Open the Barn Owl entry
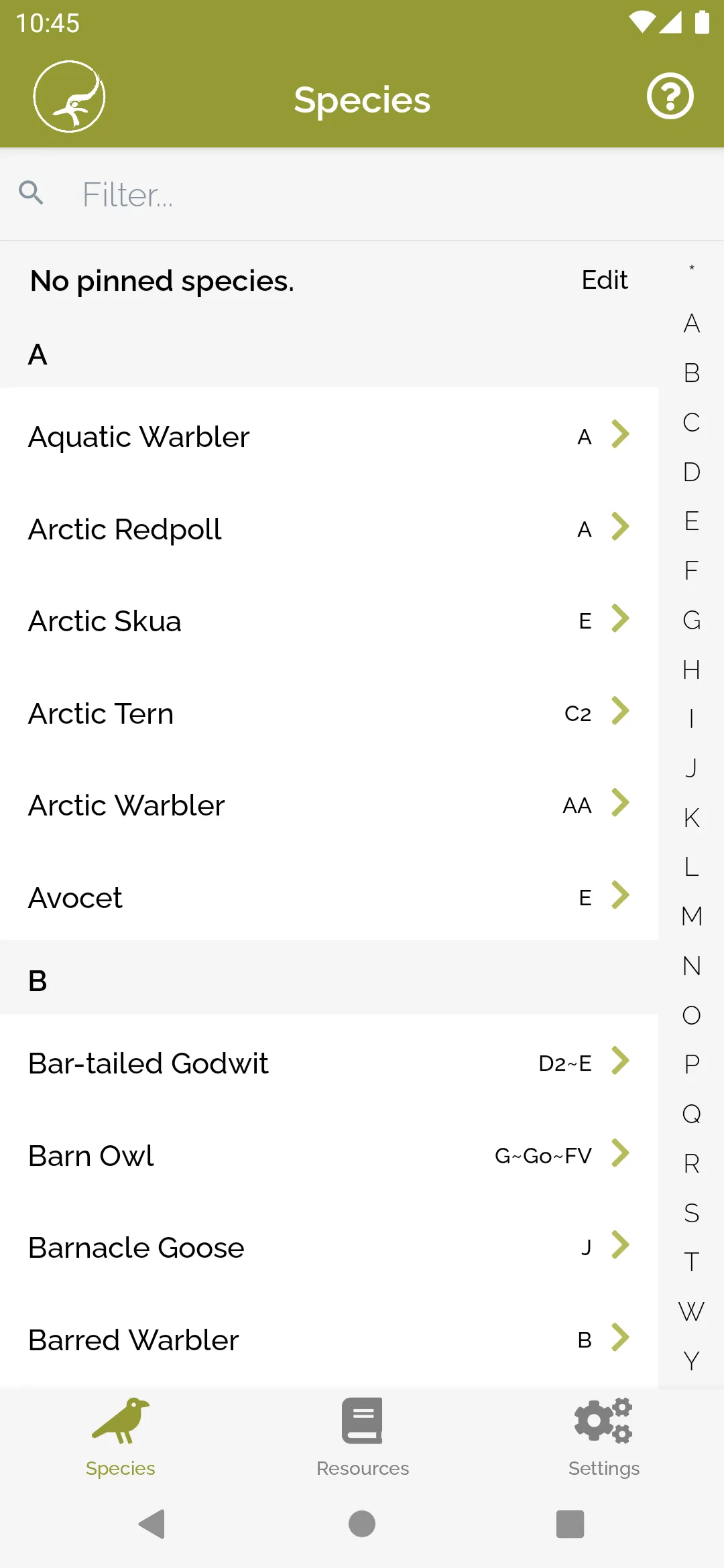Viewport: 724px width, 1568px height. pos(329,1155)
